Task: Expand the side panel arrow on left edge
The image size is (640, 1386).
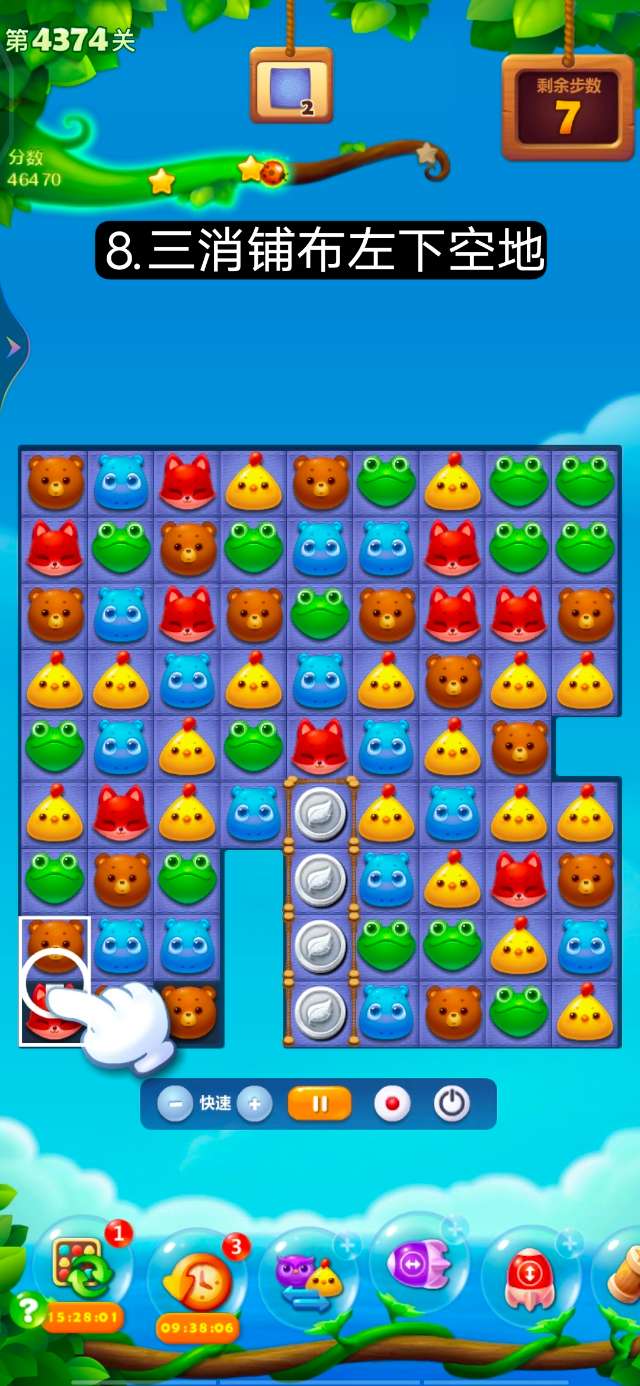Action: pos(12,347)
